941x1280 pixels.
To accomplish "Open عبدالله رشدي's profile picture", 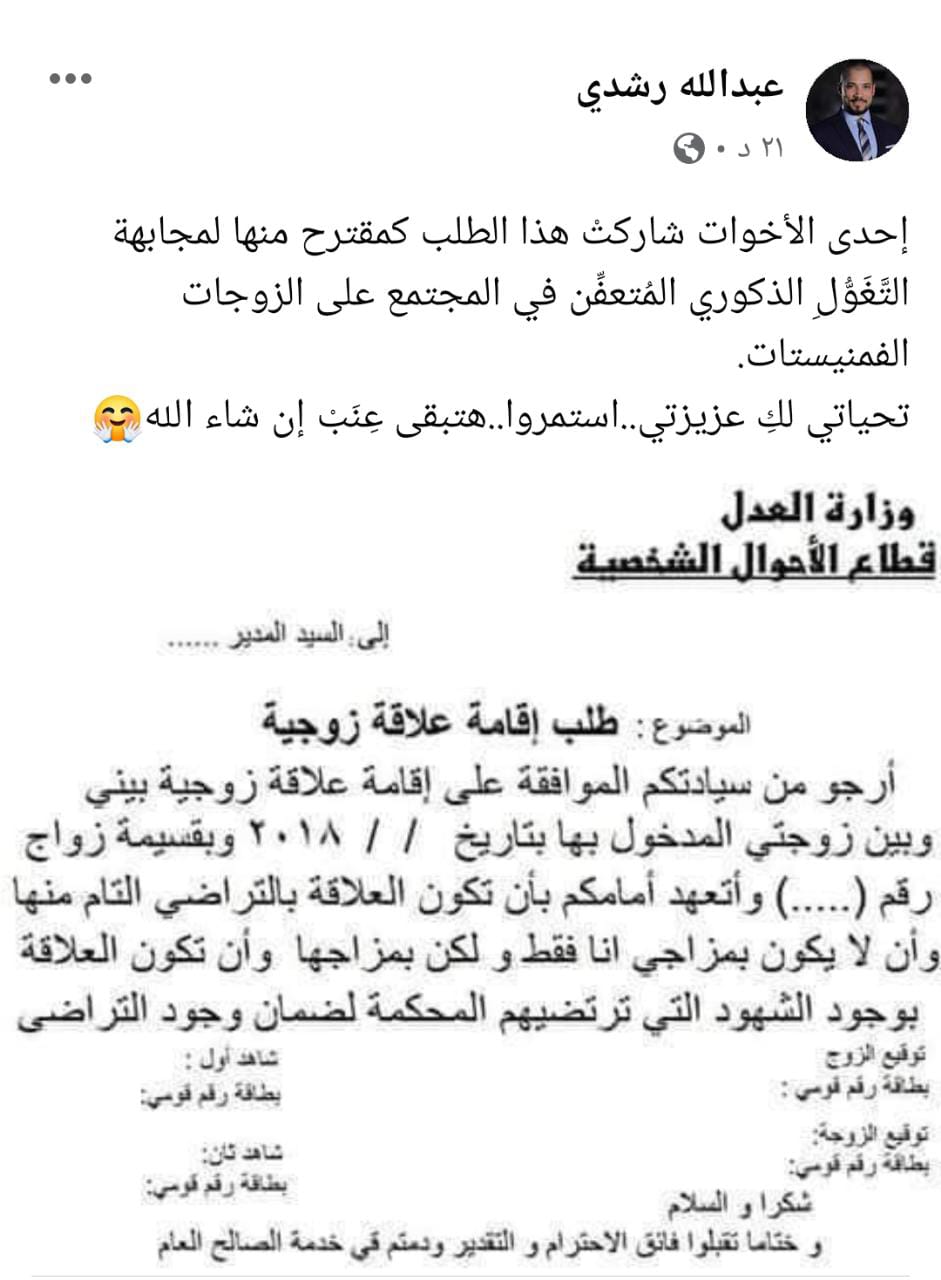I will (856, 110).
